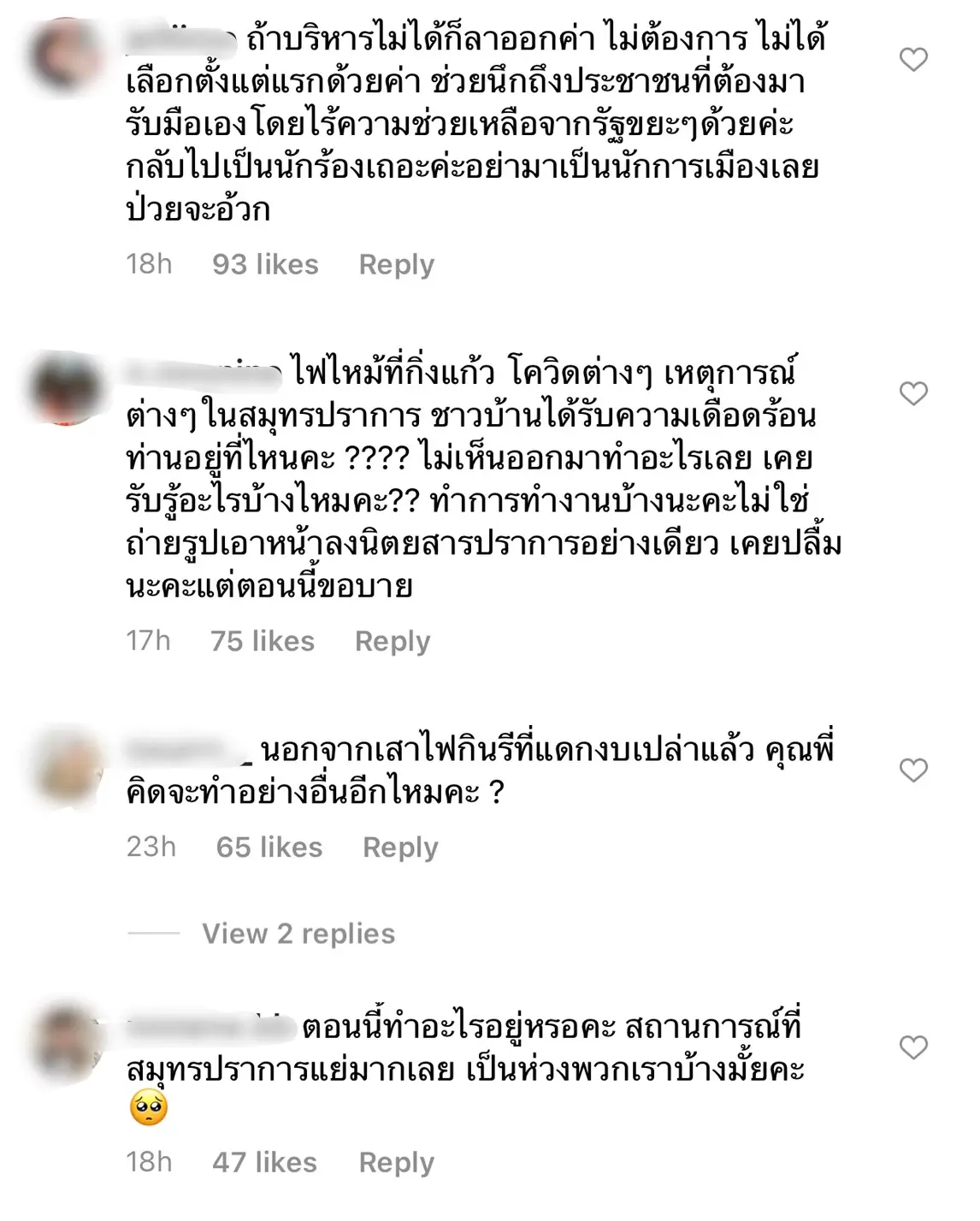This screenshot has width=980, height=1221.
Task: Open the profile picture on the 47-likes comment
Action: click(66, 1045)
